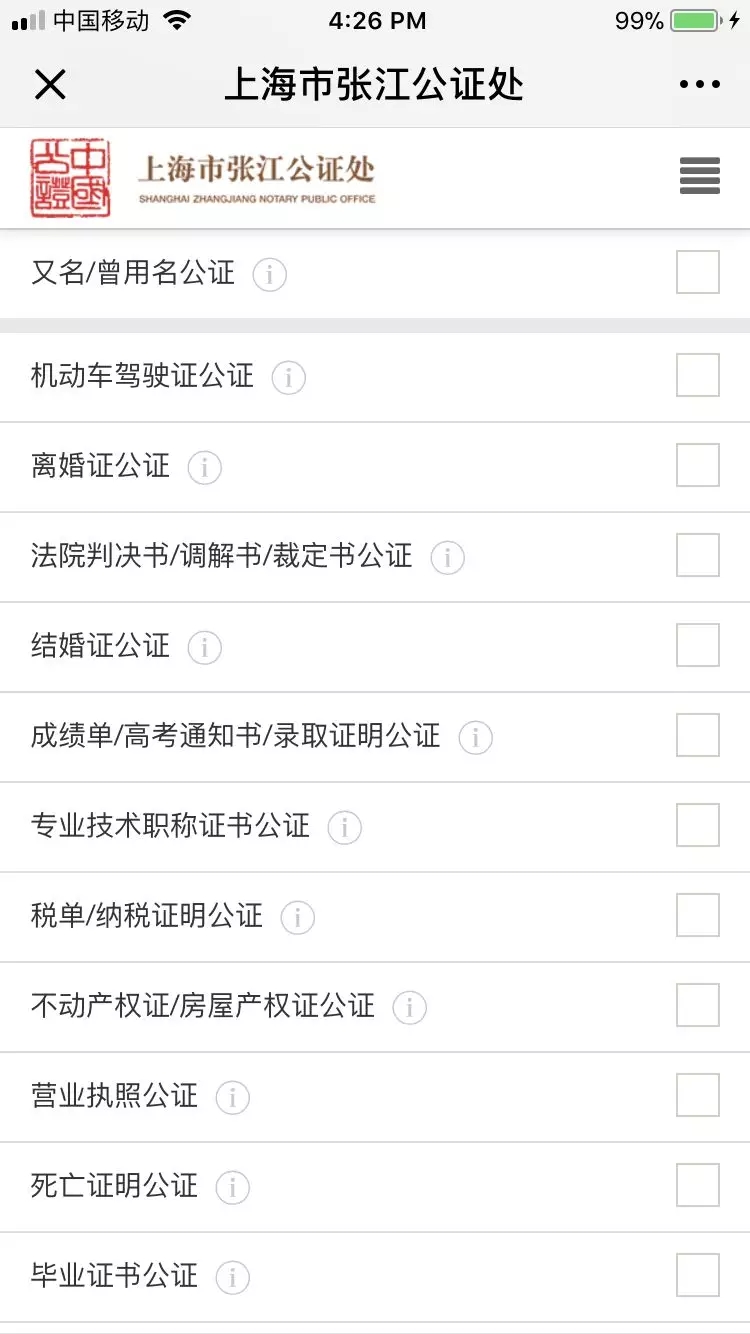
Task: Check the 专业技术职称证书公证 checkbox
Action: point(698,825)
